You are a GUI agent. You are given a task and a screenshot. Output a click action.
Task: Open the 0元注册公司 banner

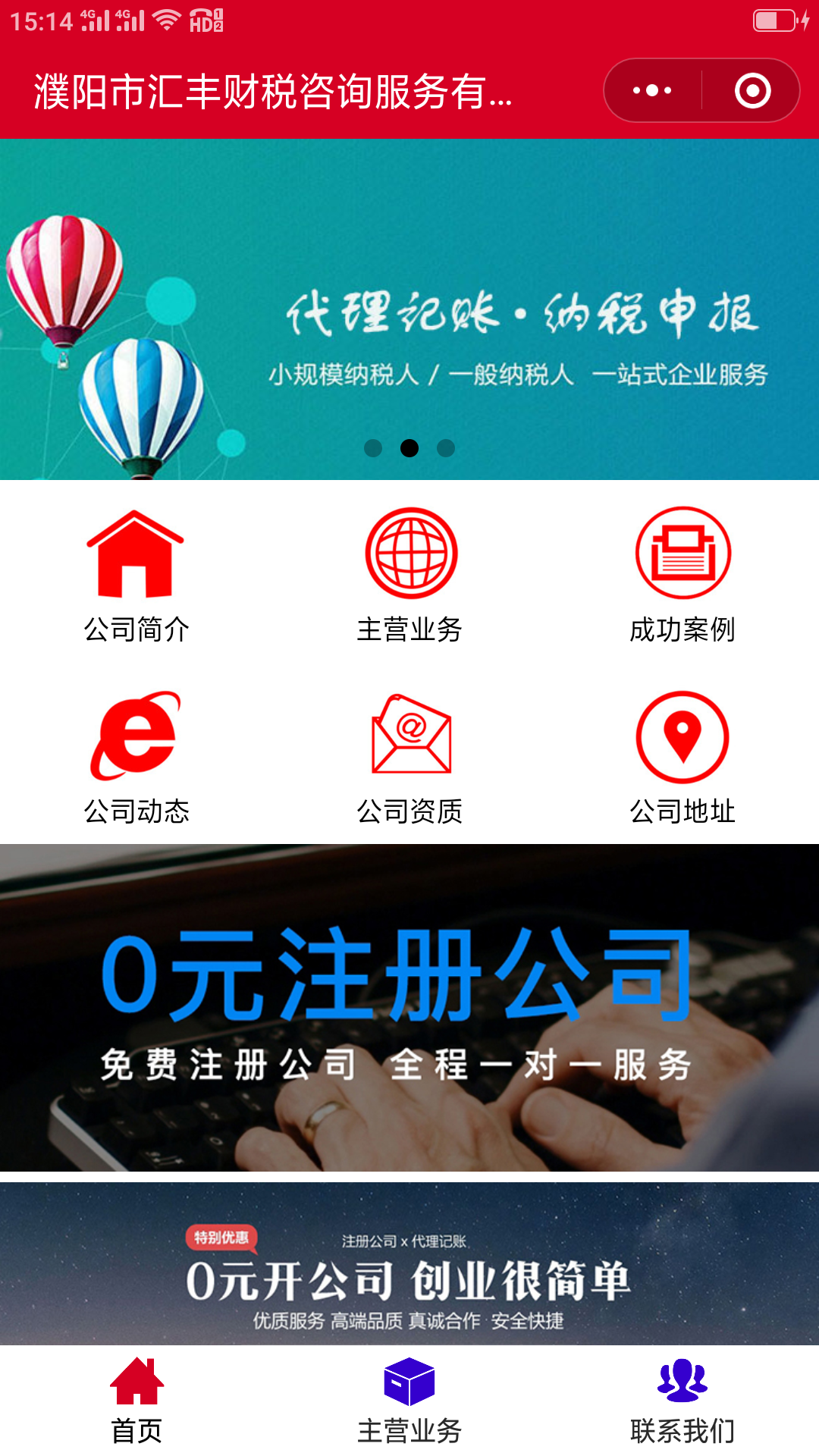point(409,1009)
